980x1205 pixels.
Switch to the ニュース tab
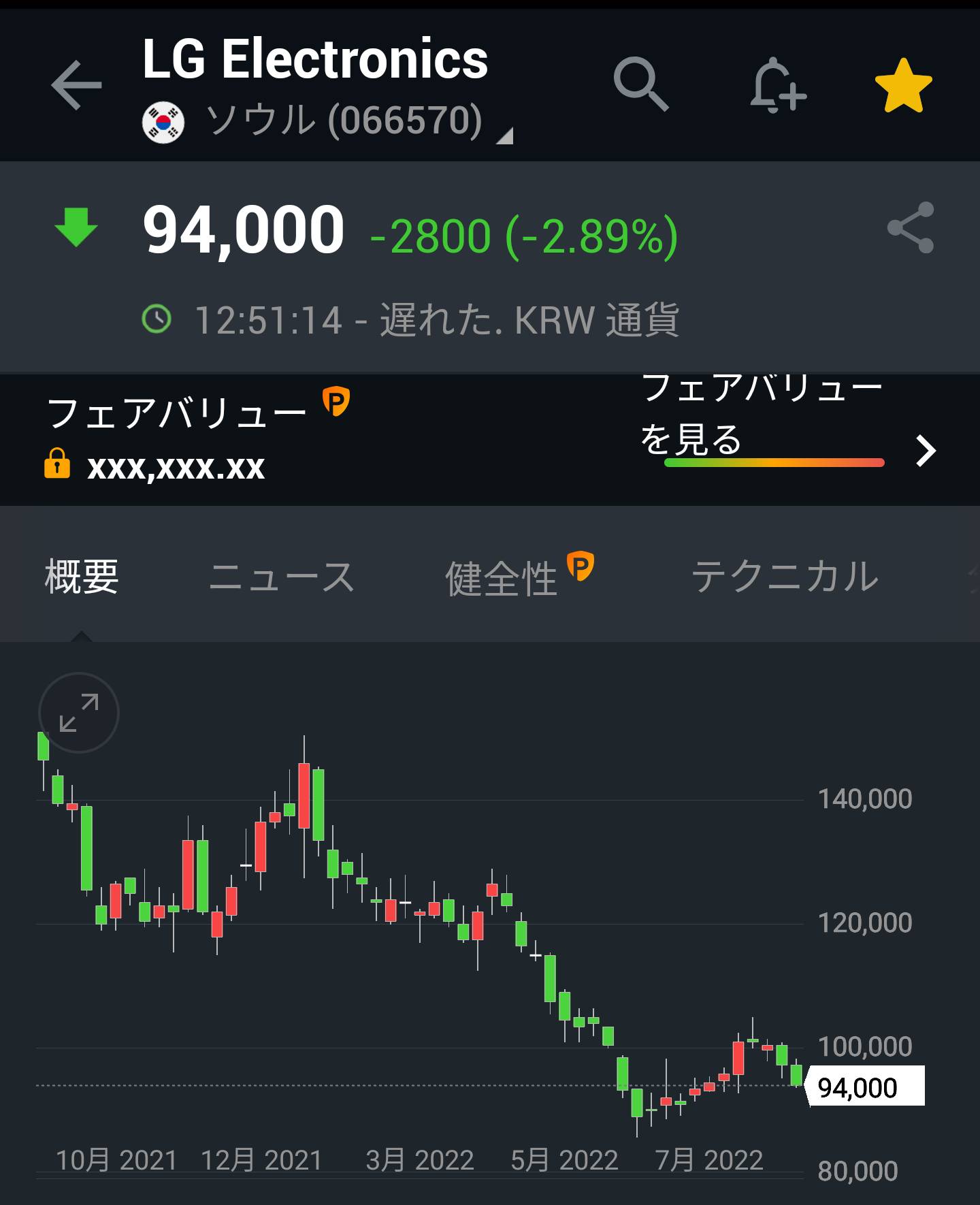click(x=281, y=577)
